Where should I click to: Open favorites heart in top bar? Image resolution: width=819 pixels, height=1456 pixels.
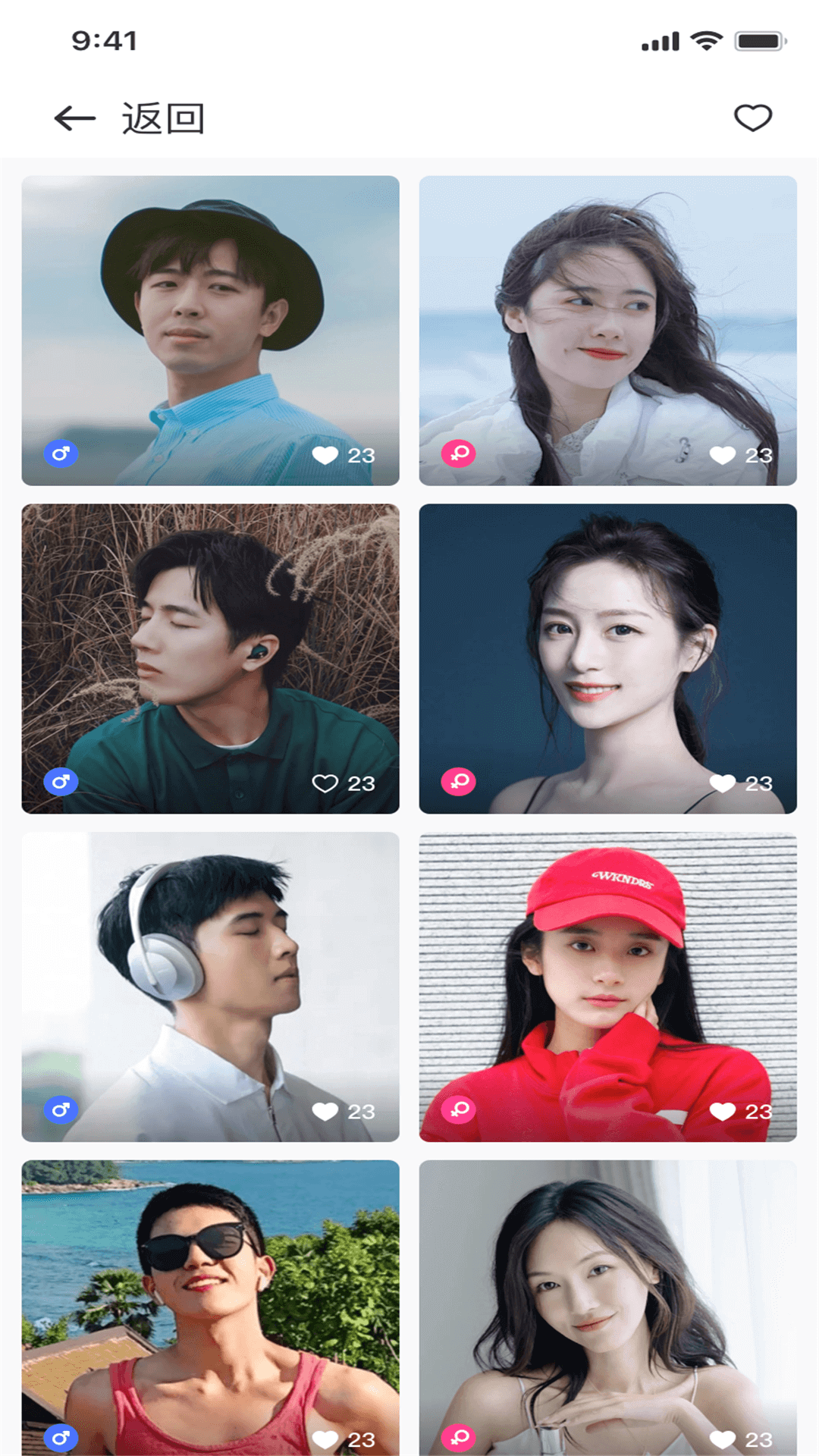[x=752, y=118]
